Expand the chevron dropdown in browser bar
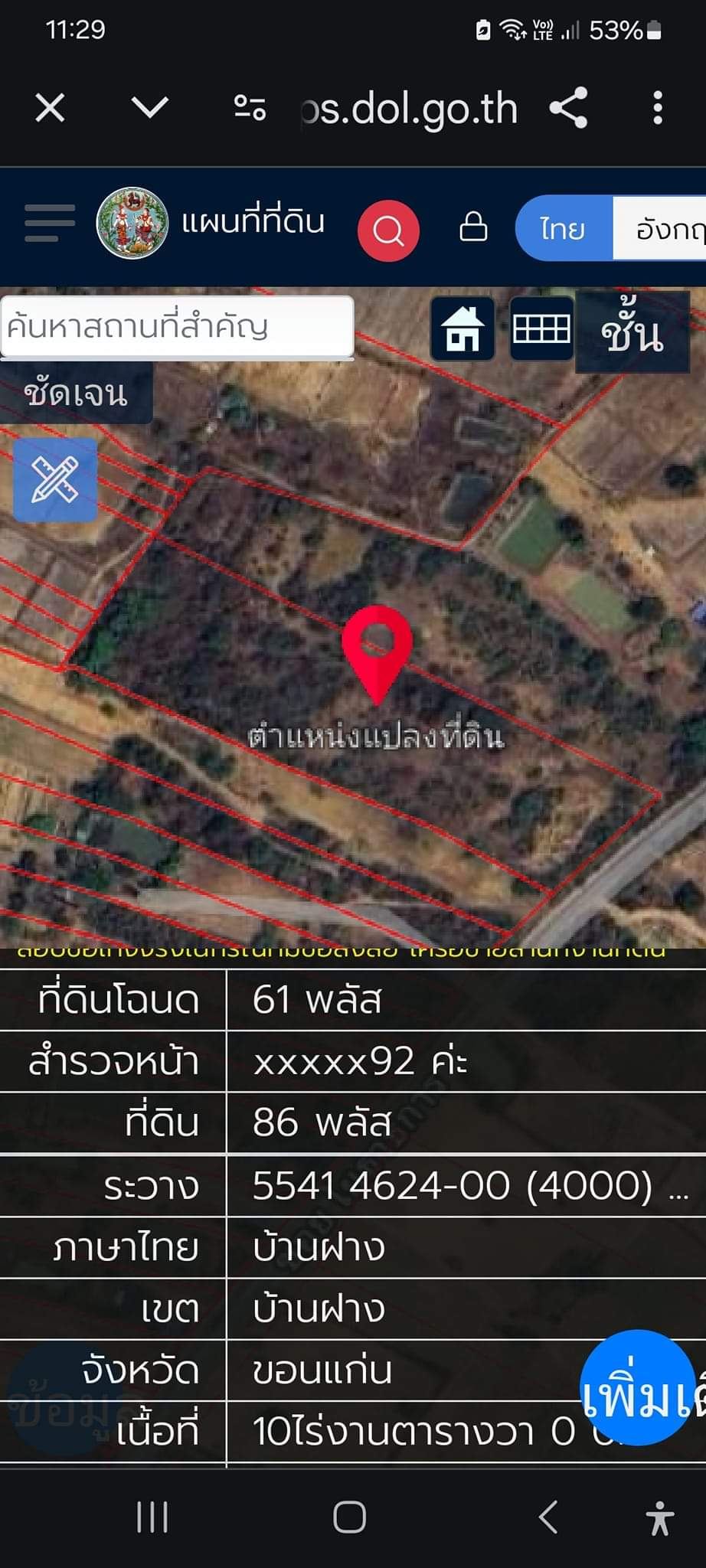The image size is (706, 1568). coord(149,107)
